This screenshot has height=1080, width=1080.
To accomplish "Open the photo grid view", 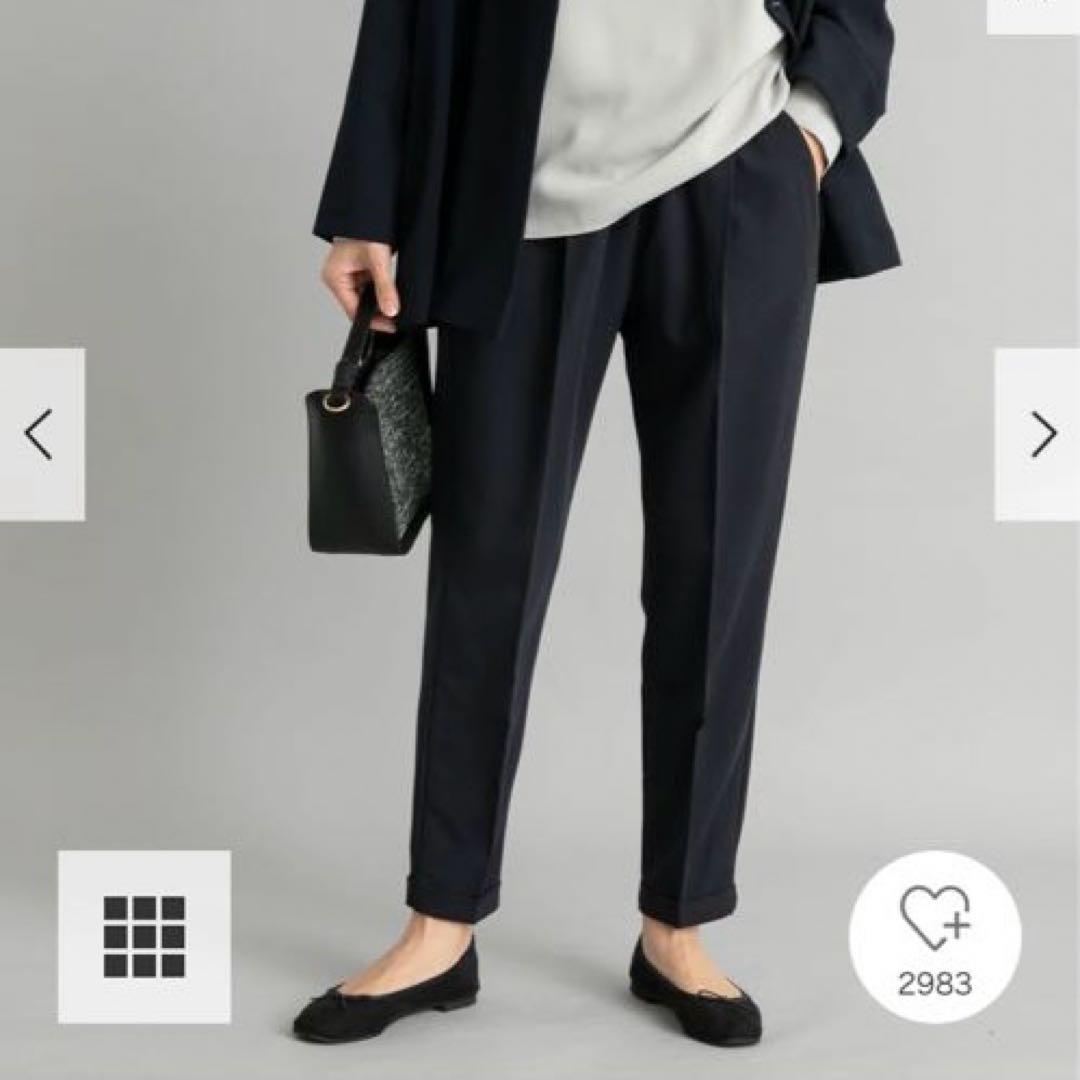I will coord(144,937).
